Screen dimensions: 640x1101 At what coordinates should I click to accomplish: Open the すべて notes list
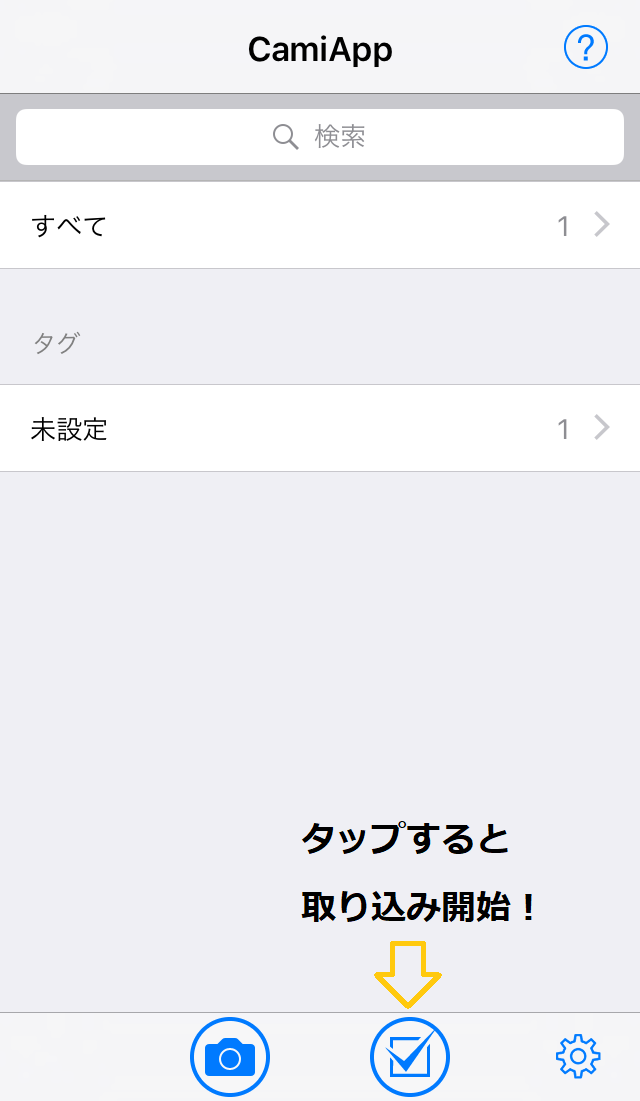coord(320,225)
